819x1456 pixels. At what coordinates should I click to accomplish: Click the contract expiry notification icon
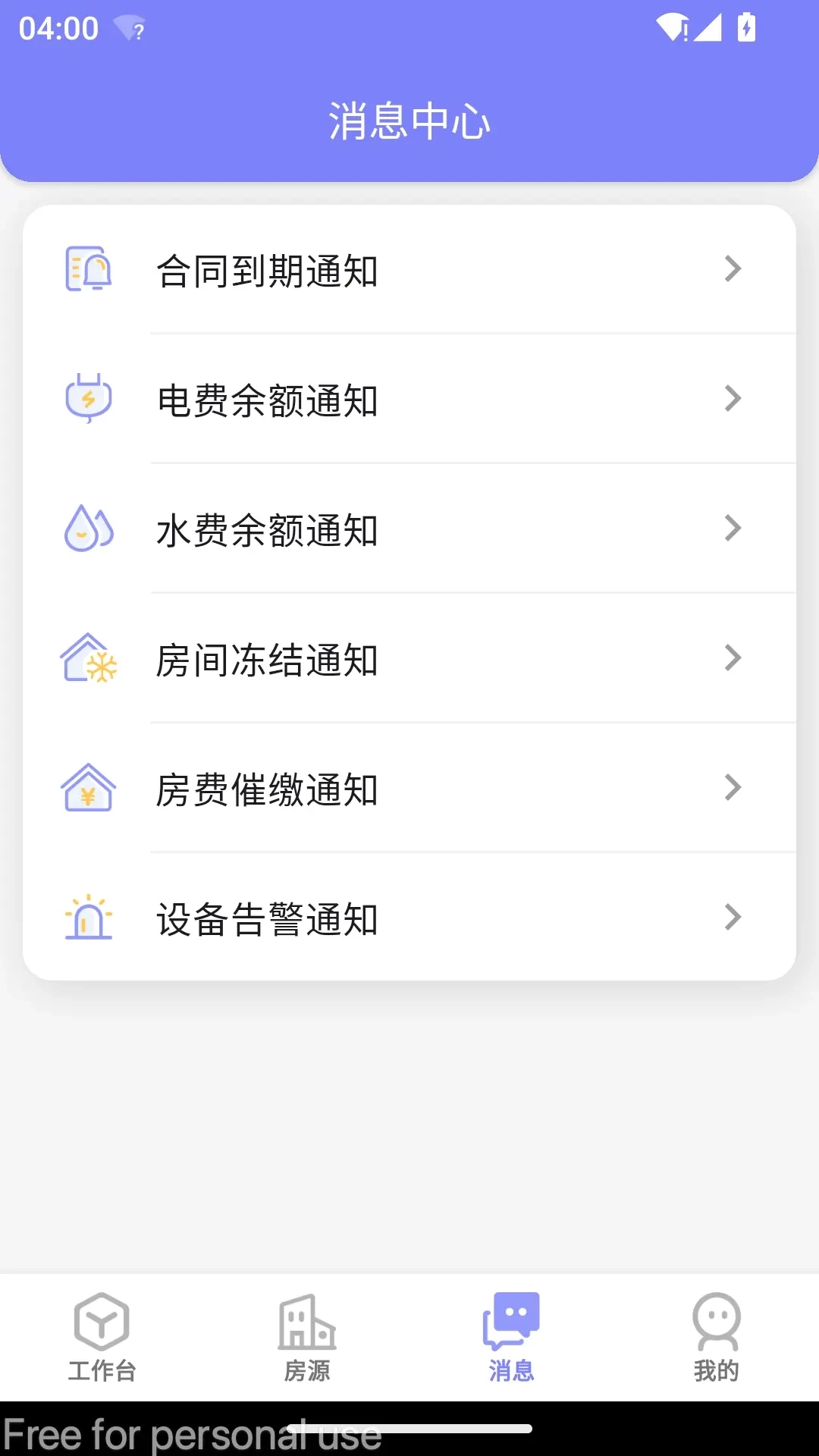pyautogui.click(x=87, y=269)
